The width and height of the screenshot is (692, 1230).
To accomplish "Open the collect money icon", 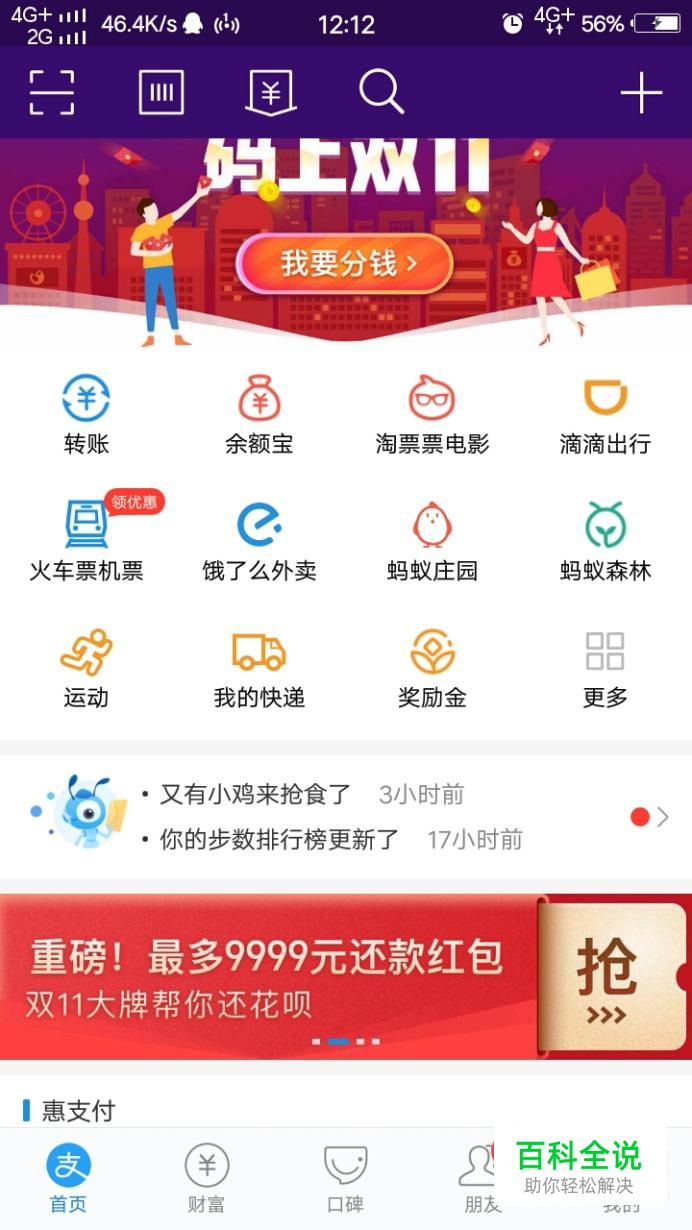I will coord(271,93).
